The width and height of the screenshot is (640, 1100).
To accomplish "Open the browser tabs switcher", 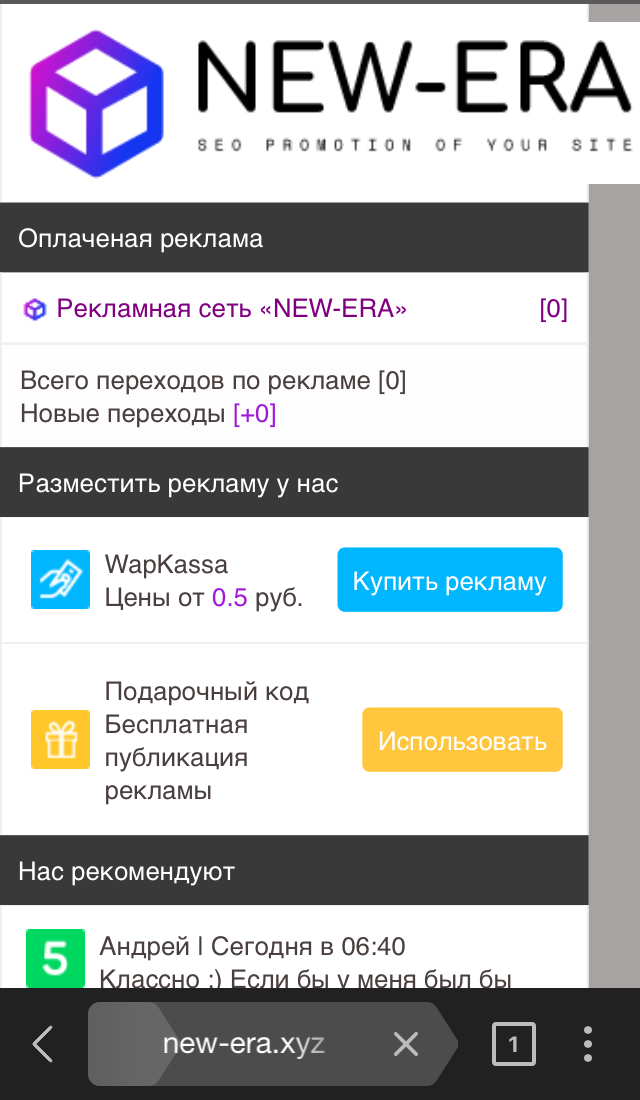I will tap(513, 1044).
